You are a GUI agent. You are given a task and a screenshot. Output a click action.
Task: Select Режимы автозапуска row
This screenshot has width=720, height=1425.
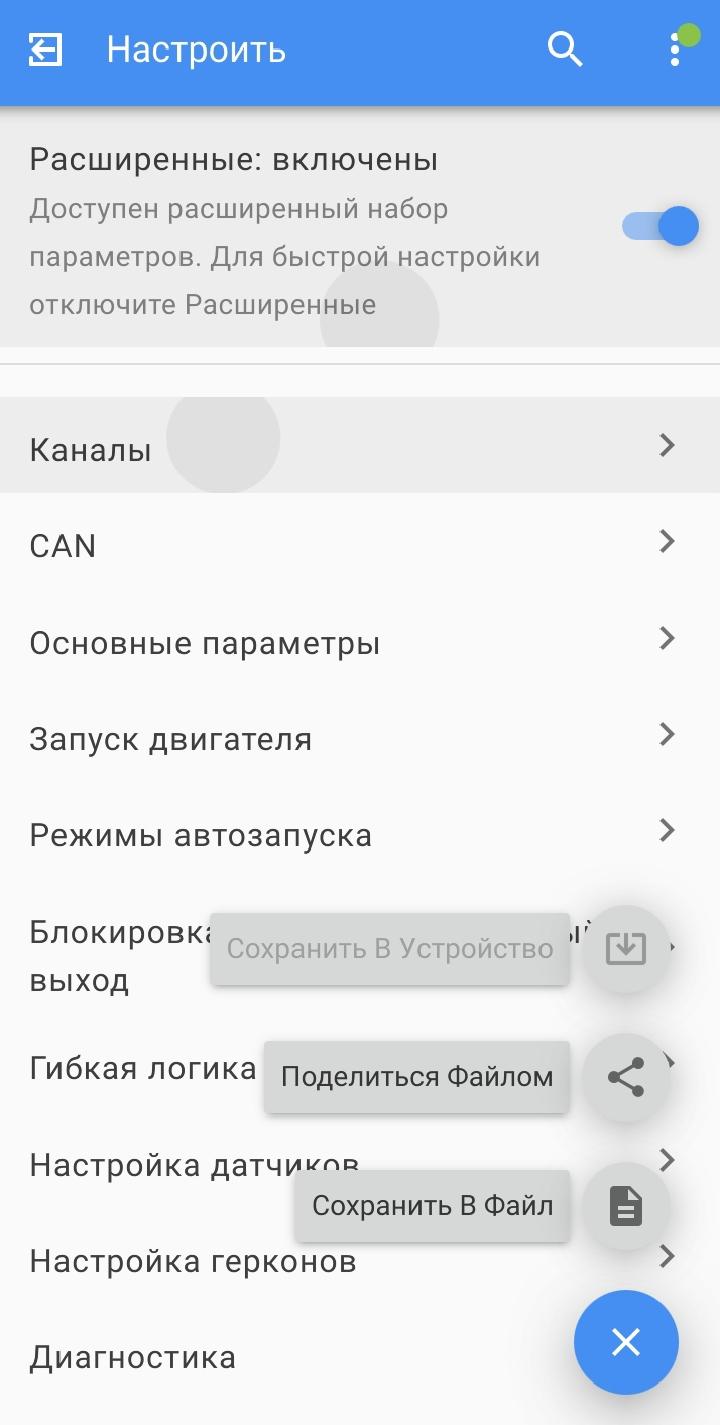click(x=200, y=835)
